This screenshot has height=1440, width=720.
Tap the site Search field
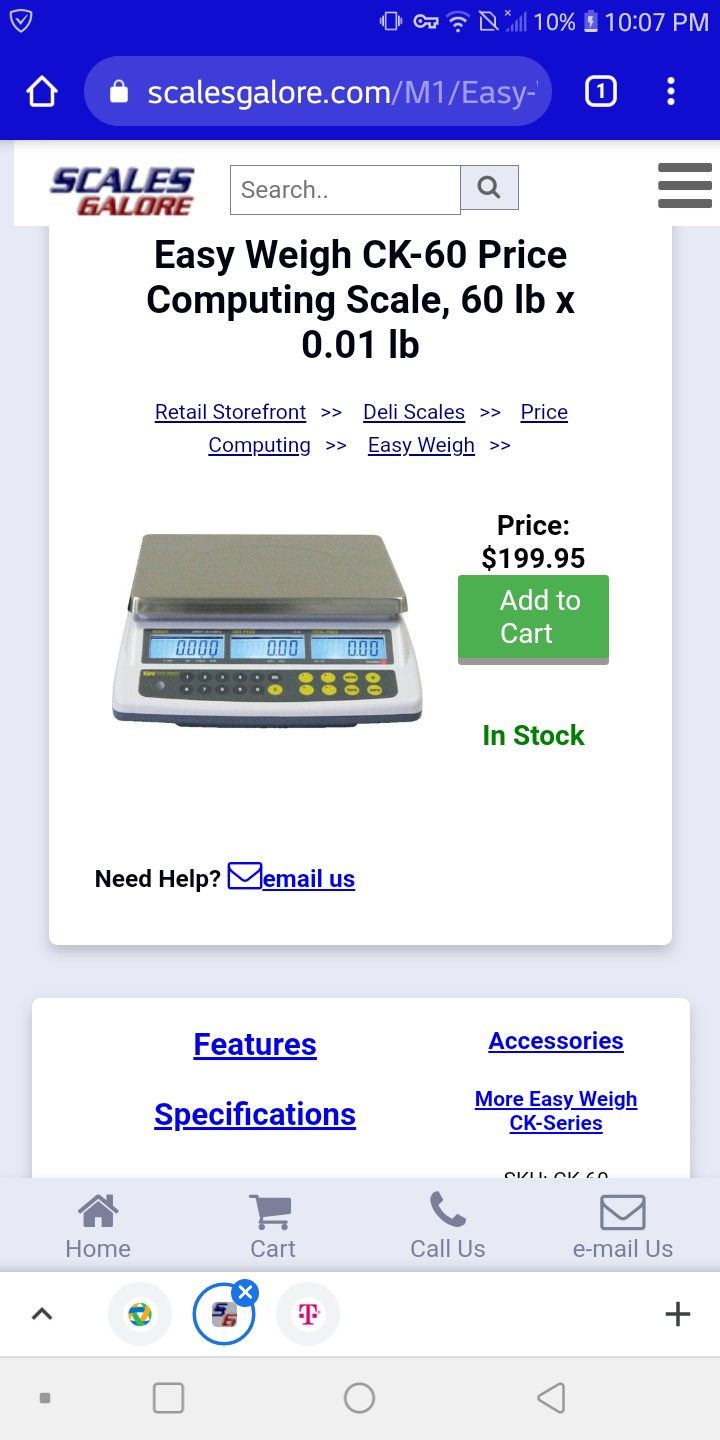click(345, 190)
